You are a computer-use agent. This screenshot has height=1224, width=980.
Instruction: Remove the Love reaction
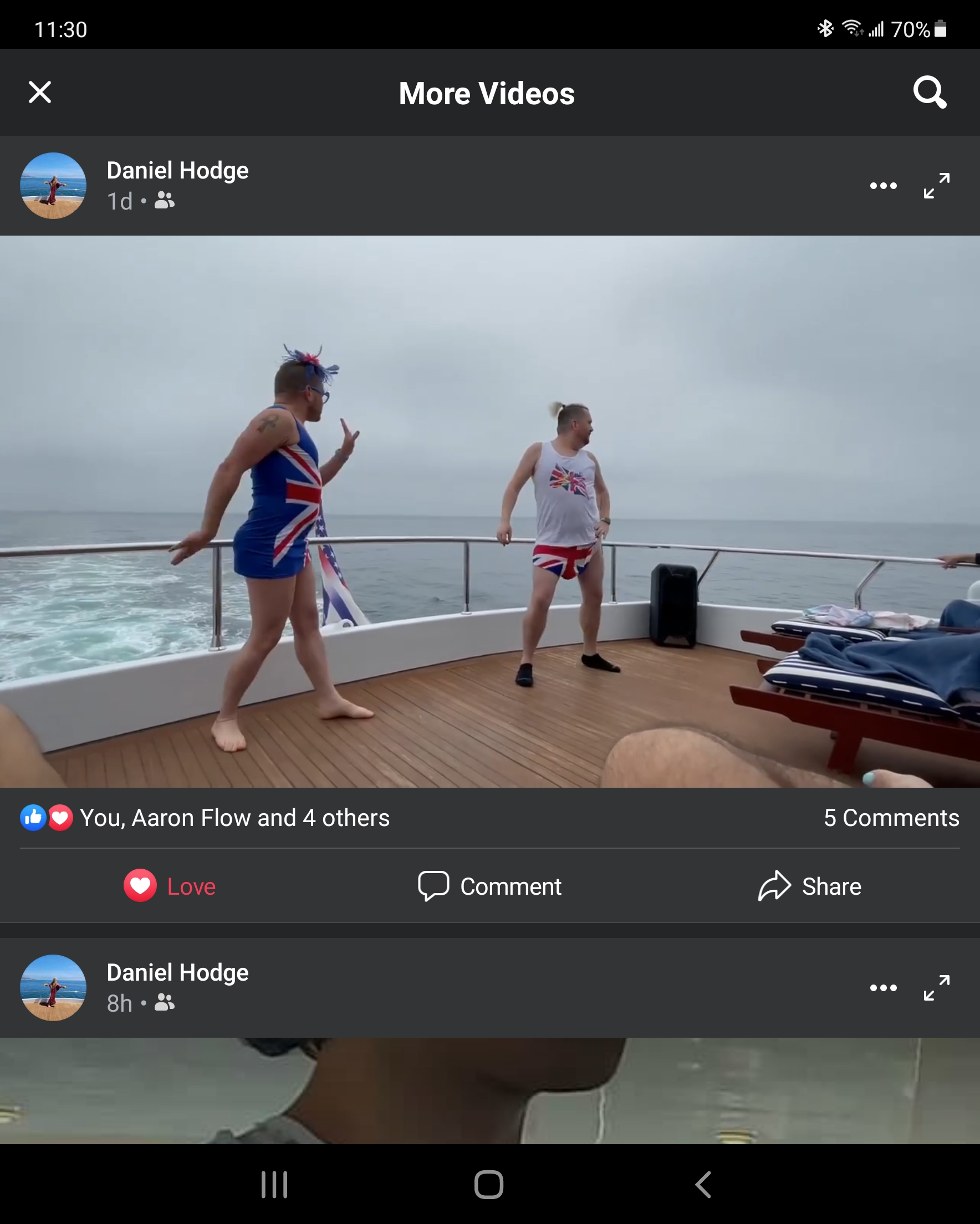coord(170,886)
